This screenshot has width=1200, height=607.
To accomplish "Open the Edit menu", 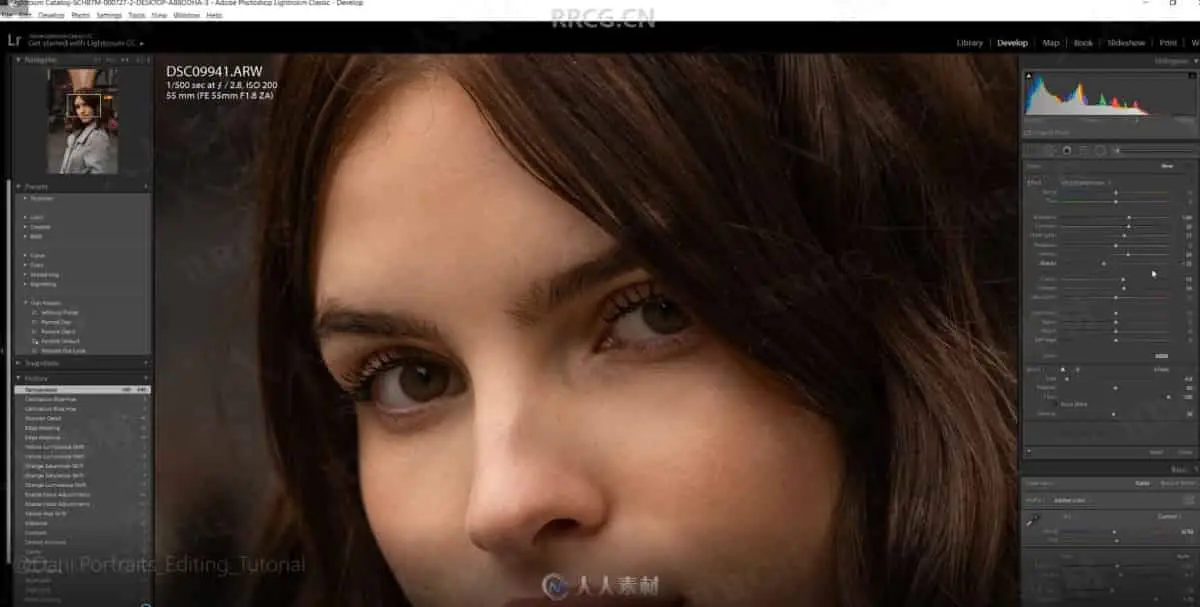I will pos(25,16).
